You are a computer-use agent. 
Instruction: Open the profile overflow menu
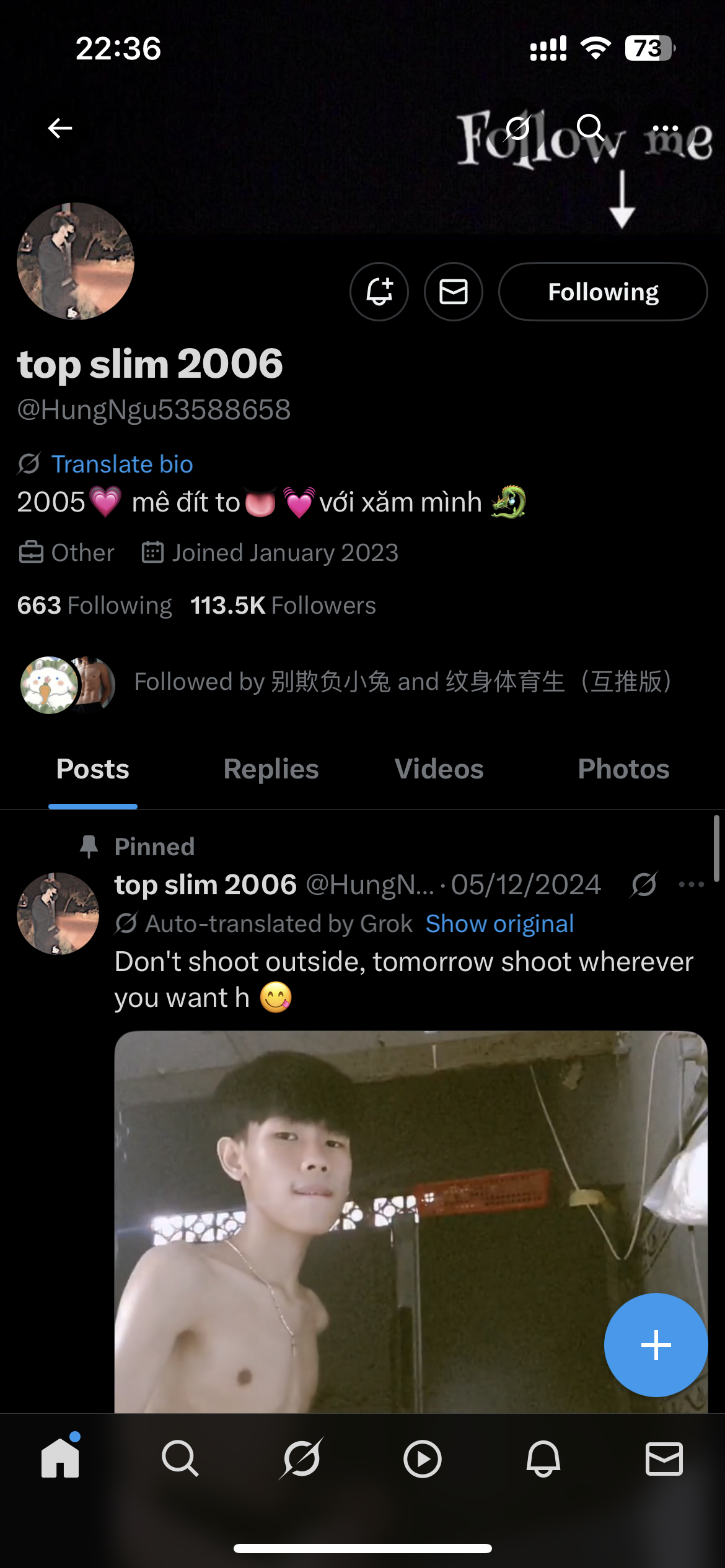coord(666,128)
